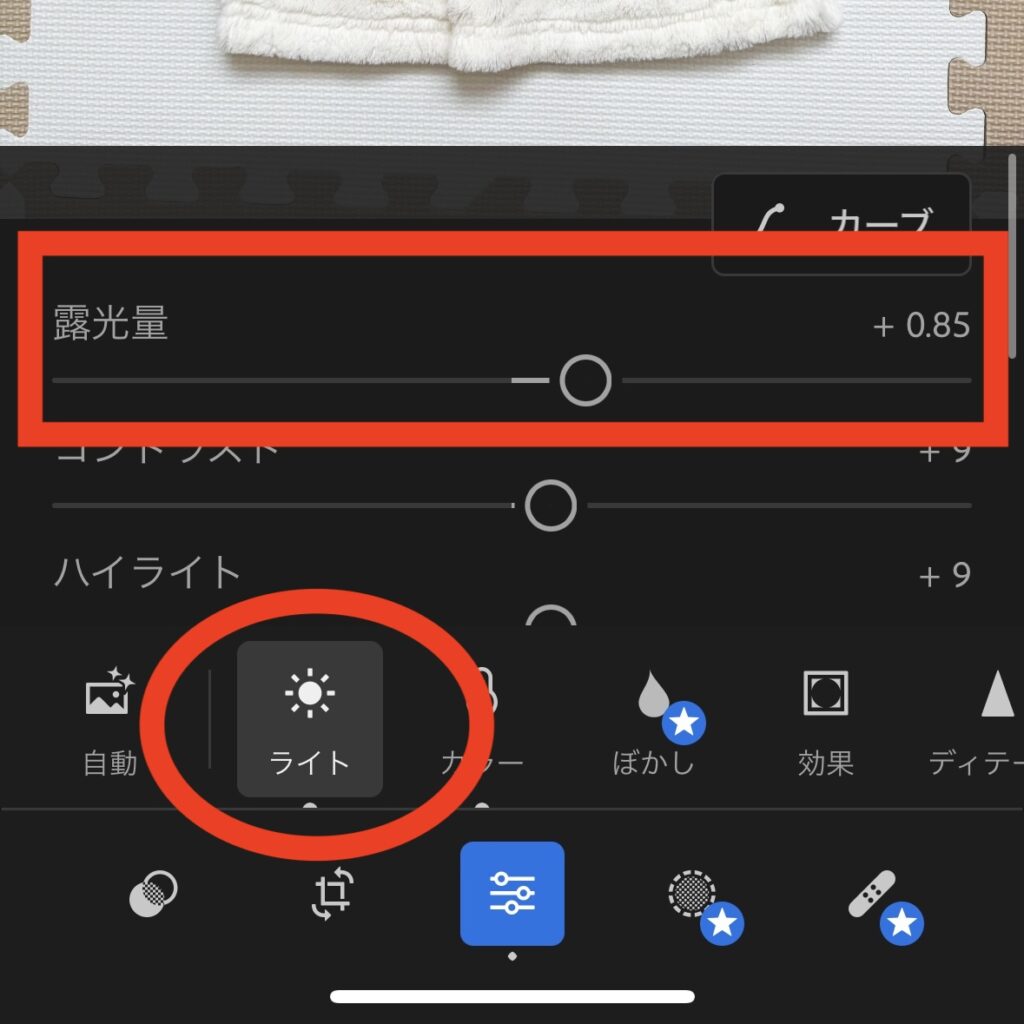The image size is (1024, 1024).
Task: Open the 効果 effects panel
Action: point(826,720)
